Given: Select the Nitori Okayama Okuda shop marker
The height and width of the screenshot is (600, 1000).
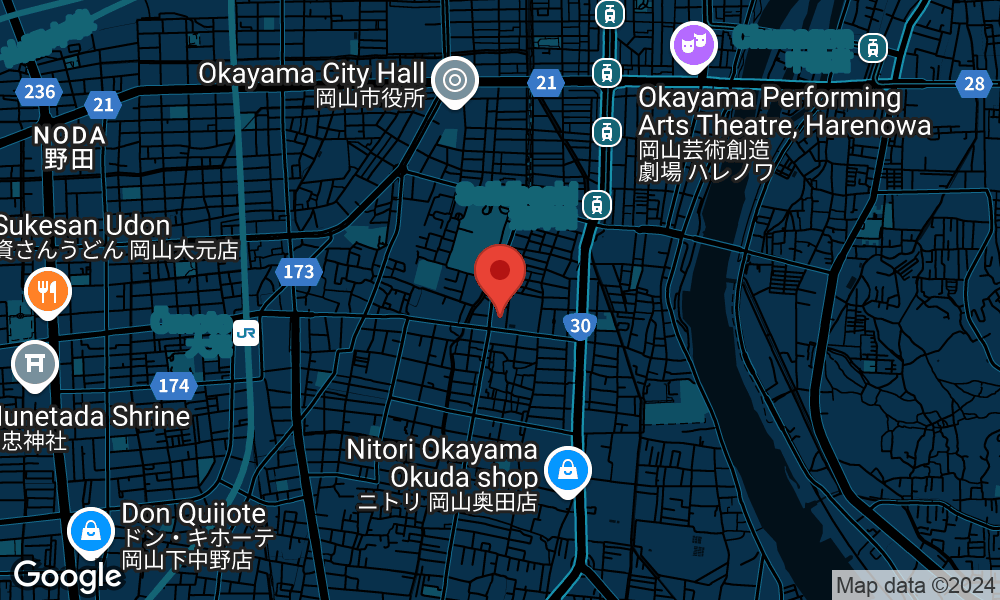Looking at the screenshot, I should point(567,468).
